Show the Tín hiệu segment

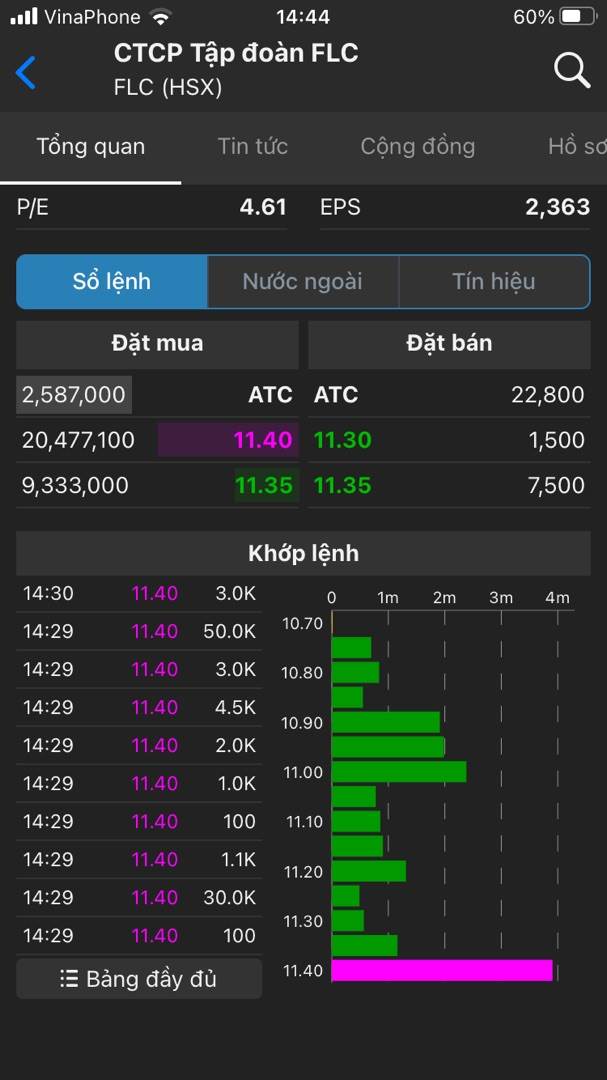494,282
